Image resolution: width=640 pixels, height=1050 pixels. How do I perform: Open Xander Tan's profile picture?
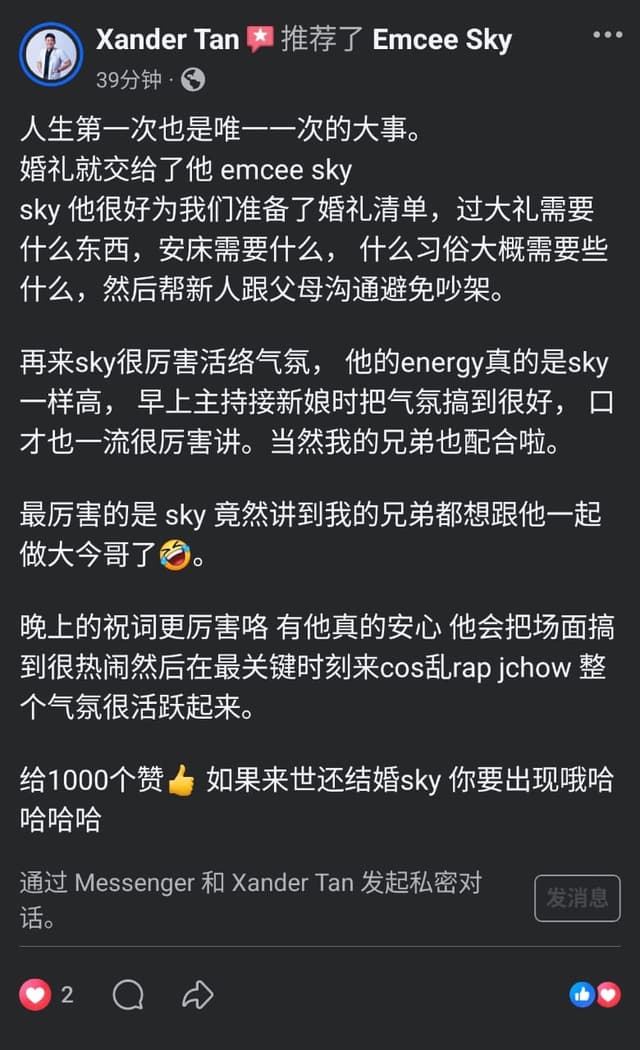[x=50, y=53]
